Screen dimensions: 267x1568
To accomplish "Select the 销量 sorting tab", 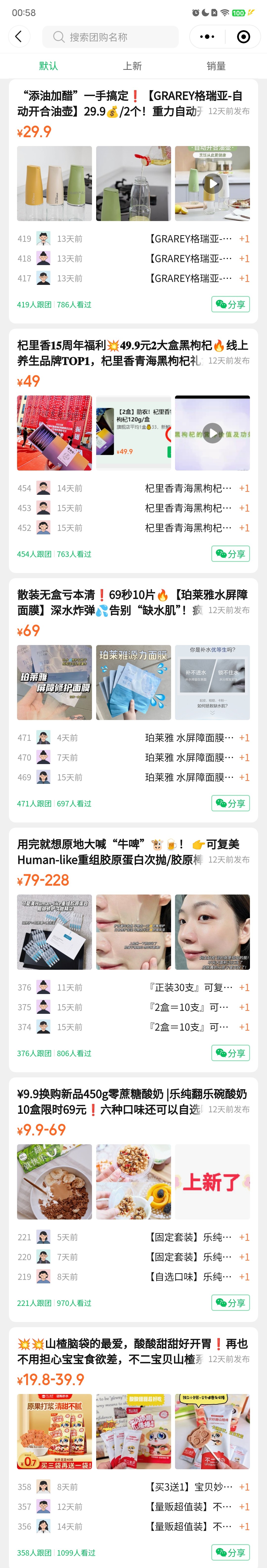I will coord(216,66).
